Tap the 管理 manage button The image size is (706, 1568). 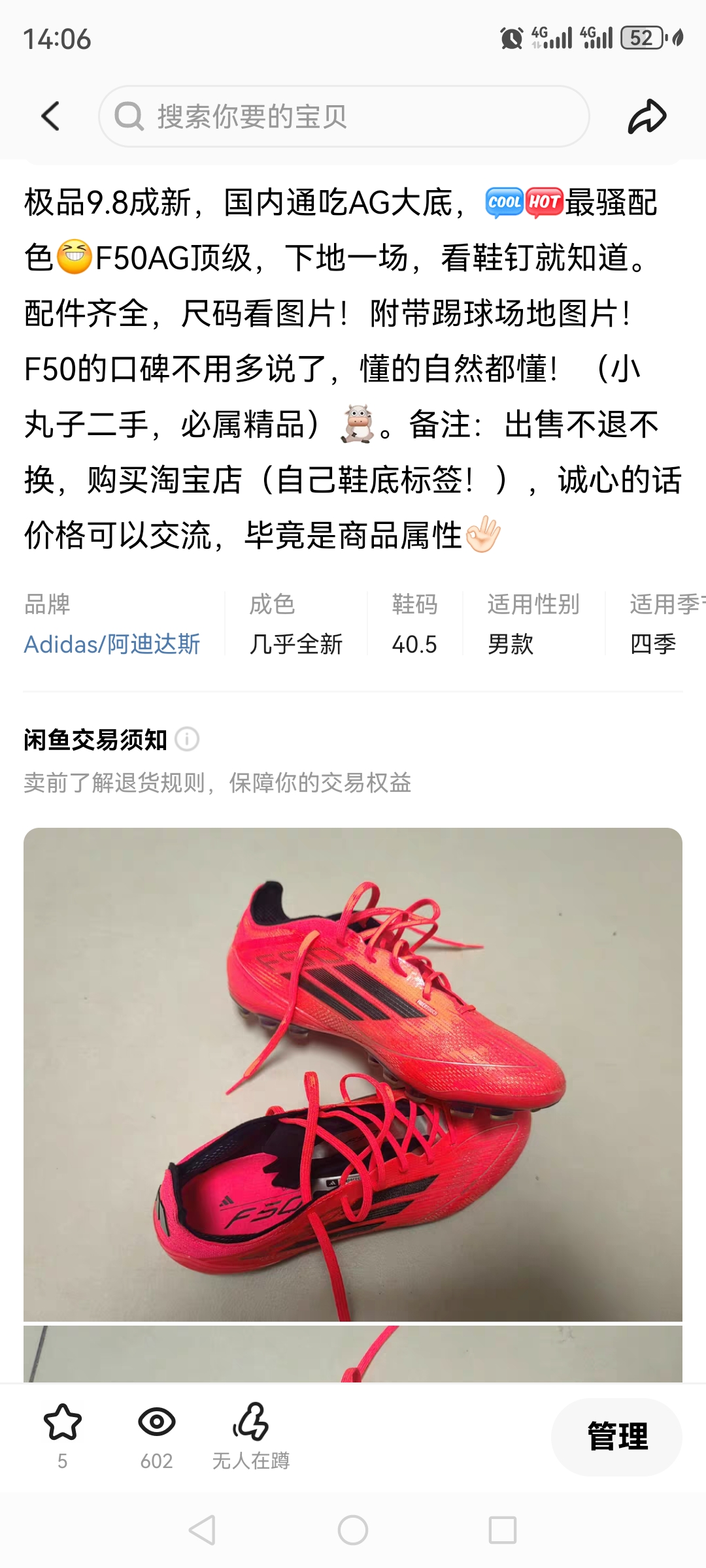click(x=617, y=1436)
